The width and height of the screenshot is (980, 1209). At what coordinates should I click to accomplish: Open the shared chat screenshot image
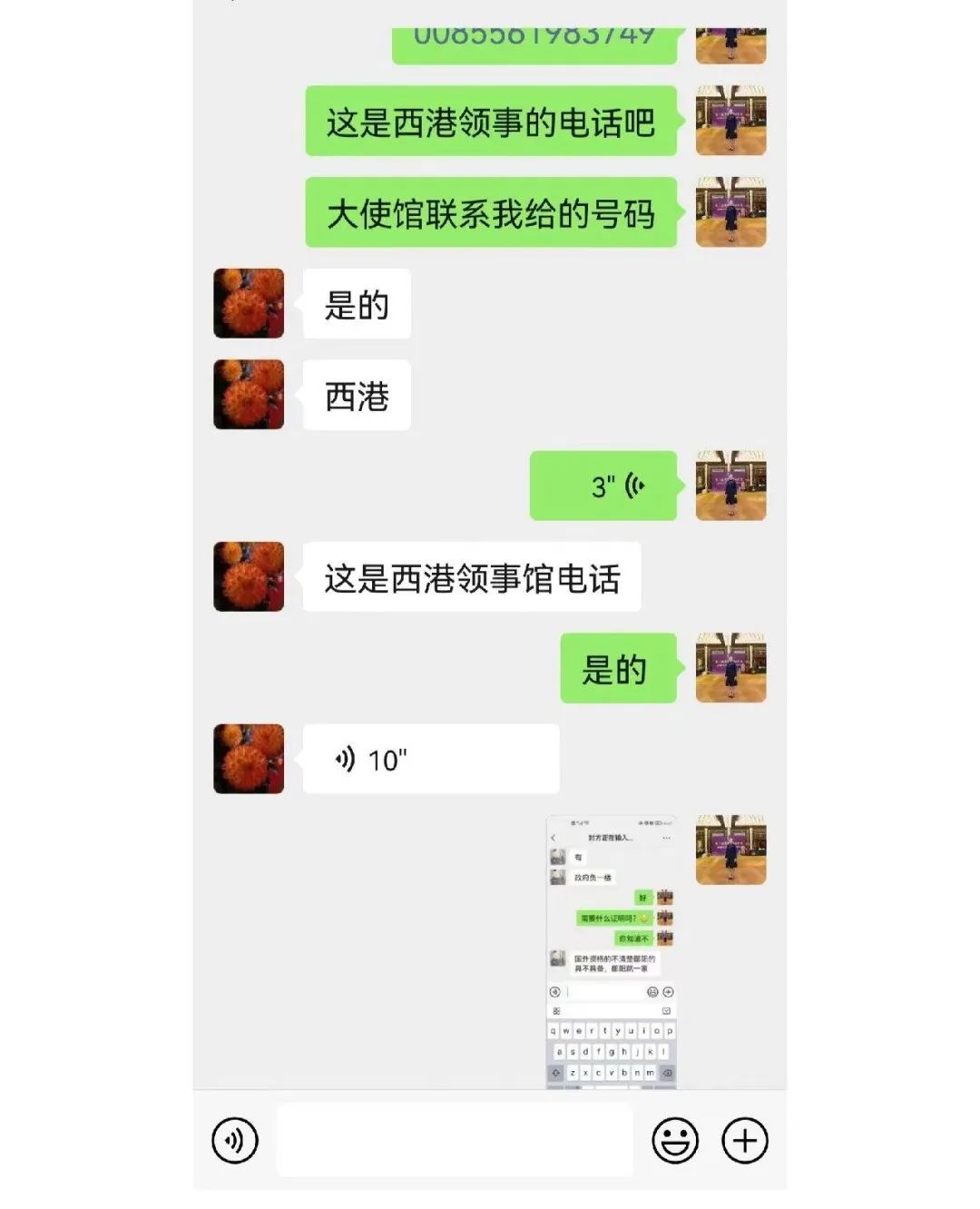pyautogui.click(x=612, y=950)
